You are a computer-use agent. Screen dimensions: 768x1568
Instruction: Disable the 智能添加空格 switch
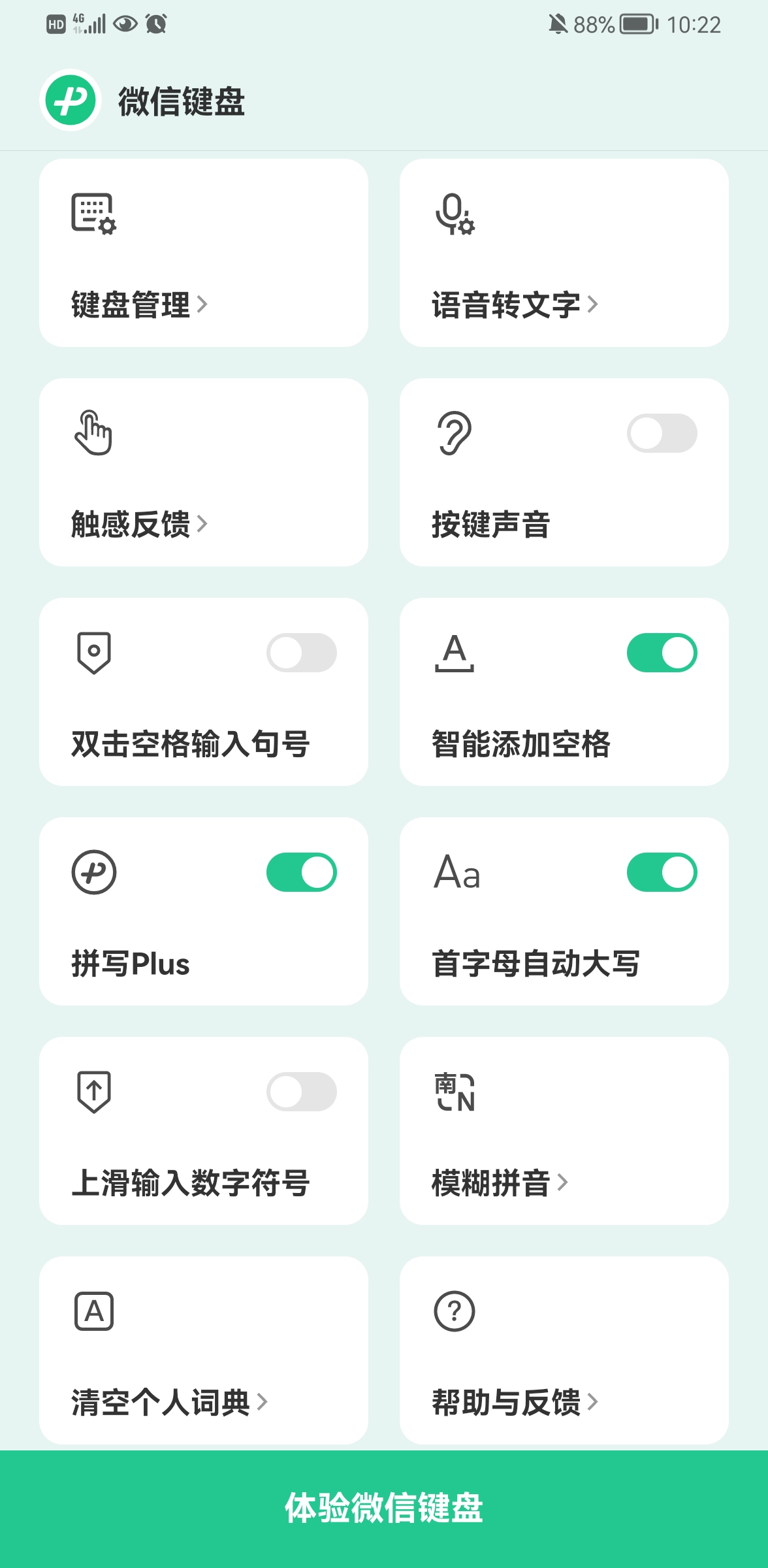[662, 653]
